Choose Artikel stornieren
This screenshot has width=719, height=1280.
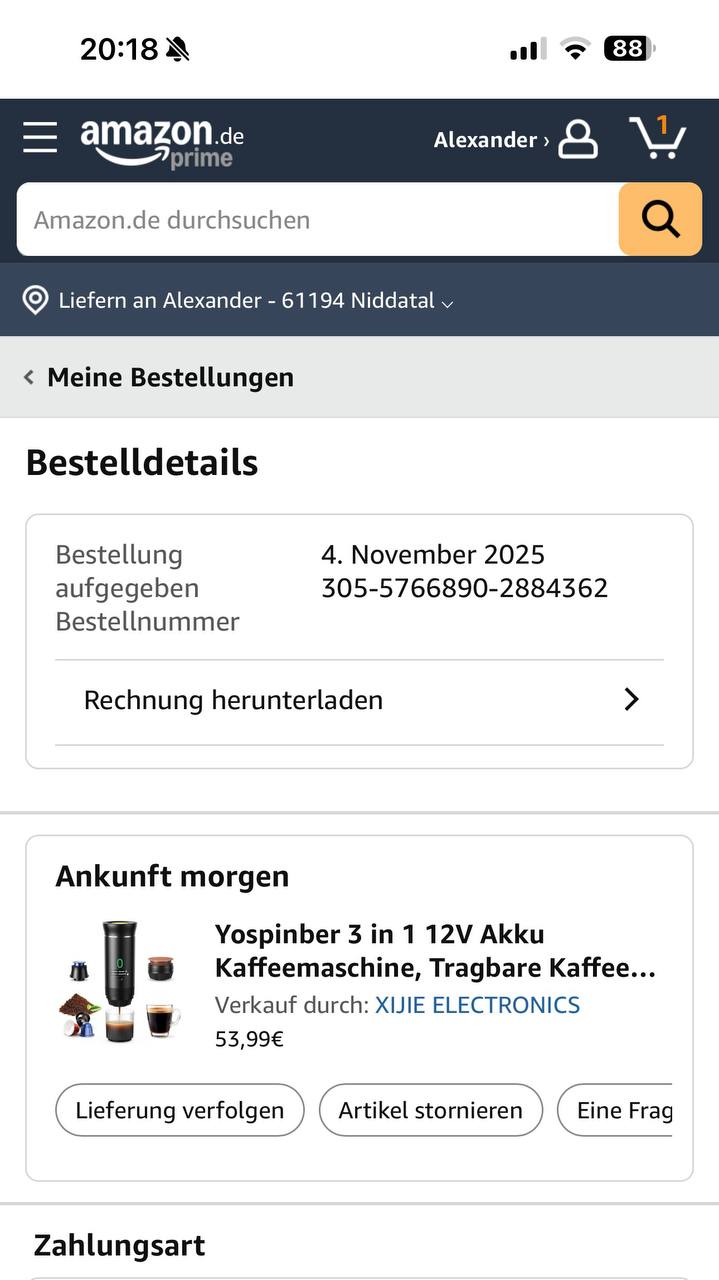tap(430, 1110)
